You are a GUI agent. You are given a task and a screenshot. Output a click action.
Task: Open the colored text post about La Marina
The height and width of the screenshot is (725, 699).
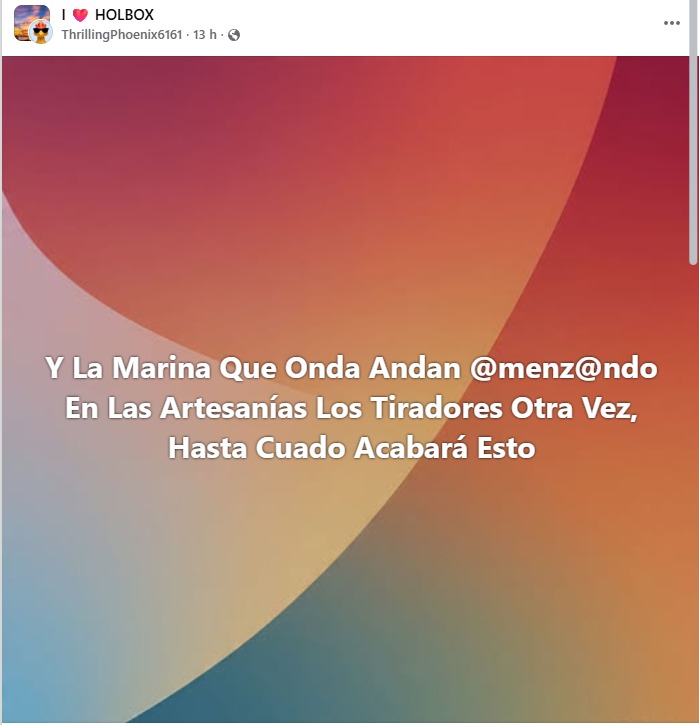(351, 407)
